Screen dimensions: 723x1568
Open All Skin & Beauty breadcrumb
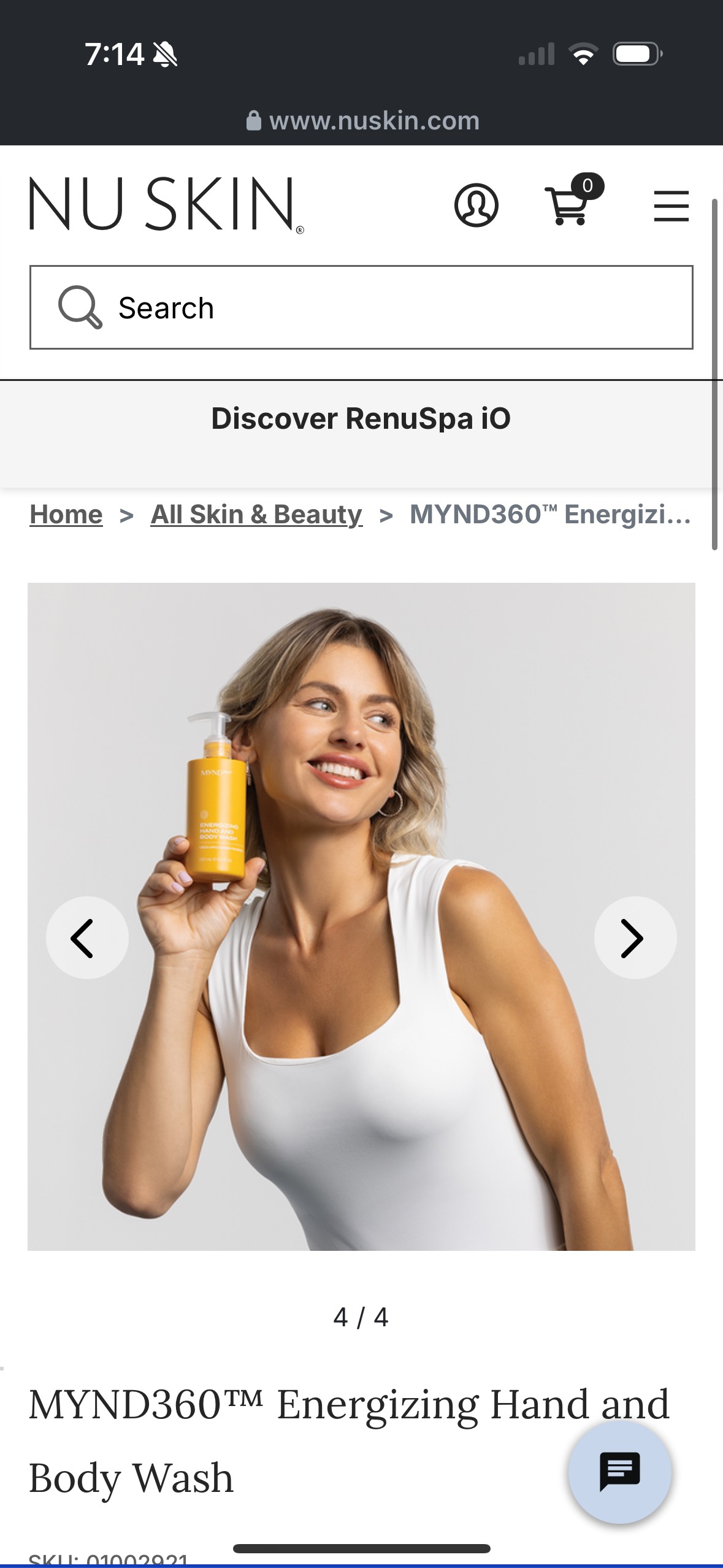click(256, 514)
